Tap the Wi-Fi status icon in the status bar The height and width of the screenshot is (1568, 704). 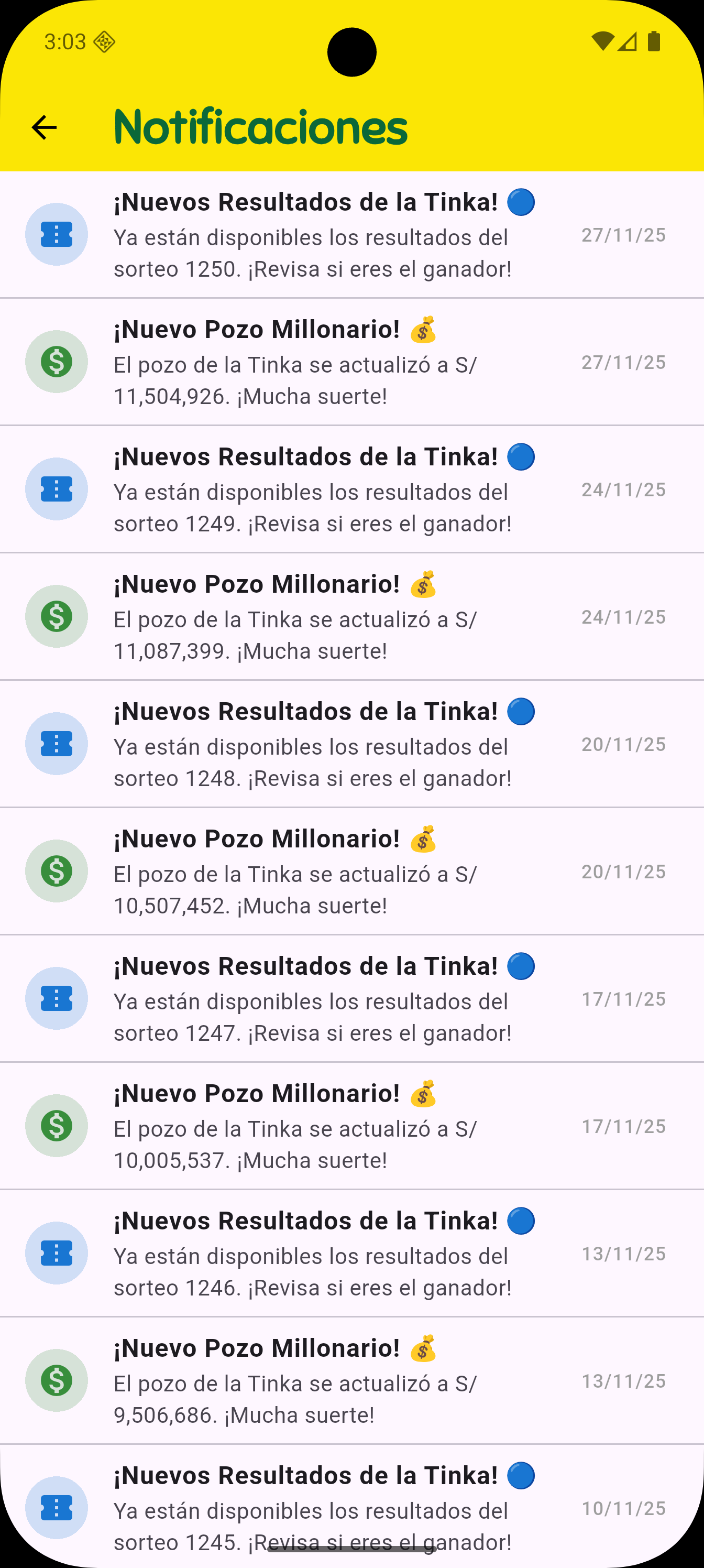602,41
